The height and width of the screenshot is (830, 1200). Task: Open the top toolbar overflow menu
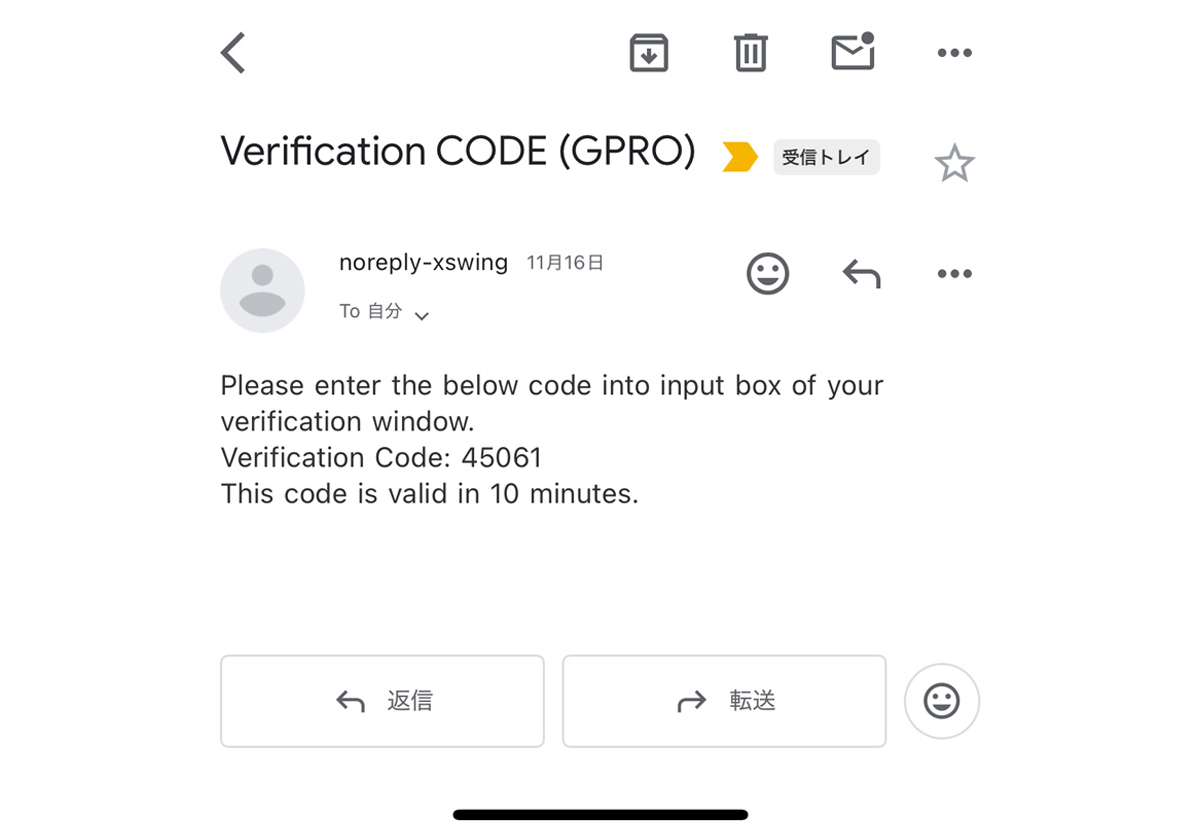coord(954,53)
